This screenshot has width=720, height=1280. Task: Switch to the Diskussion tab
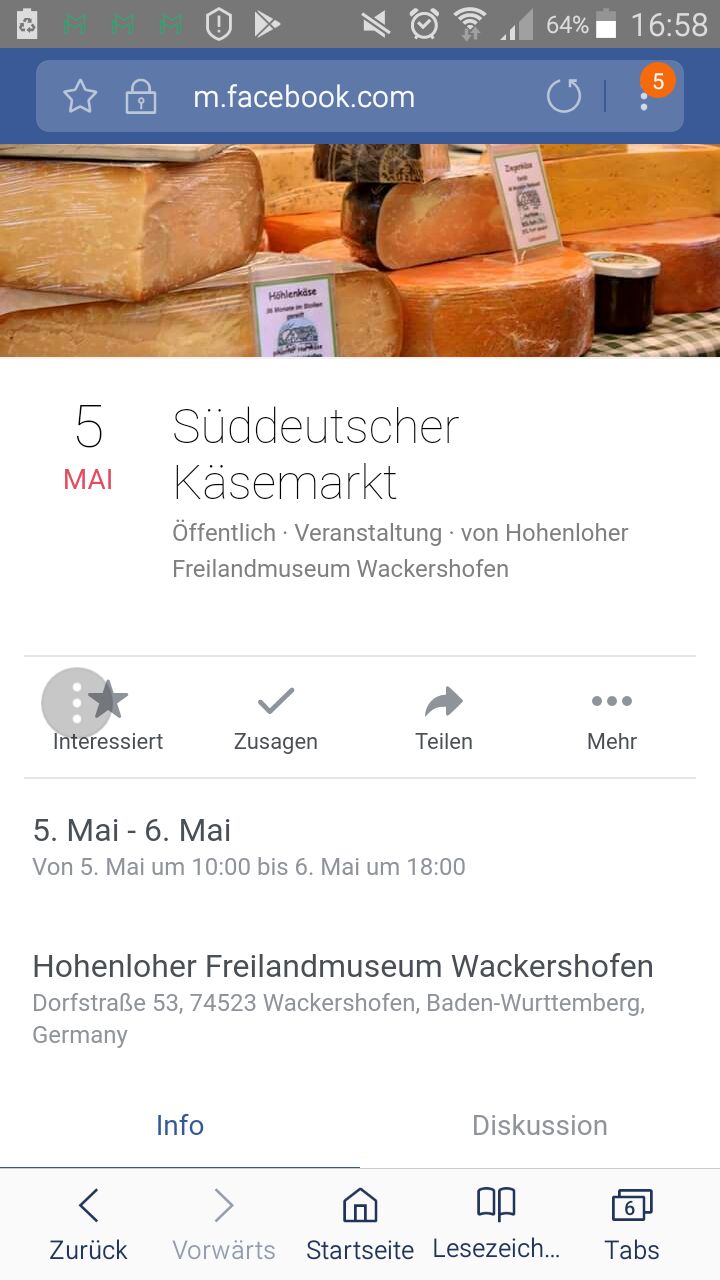[540, 1125]
